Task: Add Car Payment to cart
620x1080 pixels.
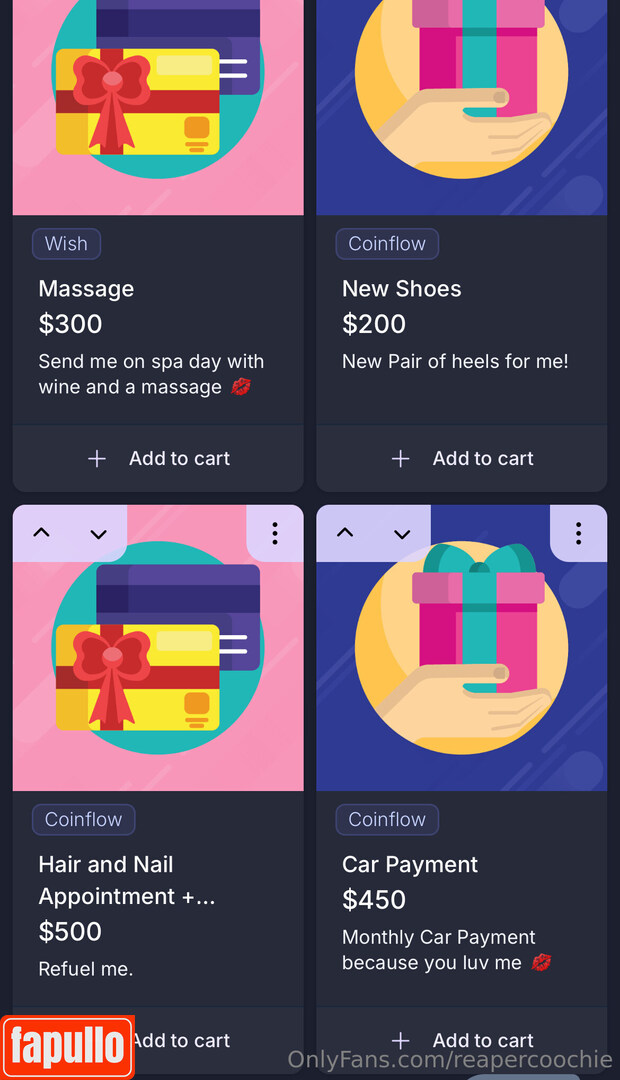Action: tap(461, 1040)
